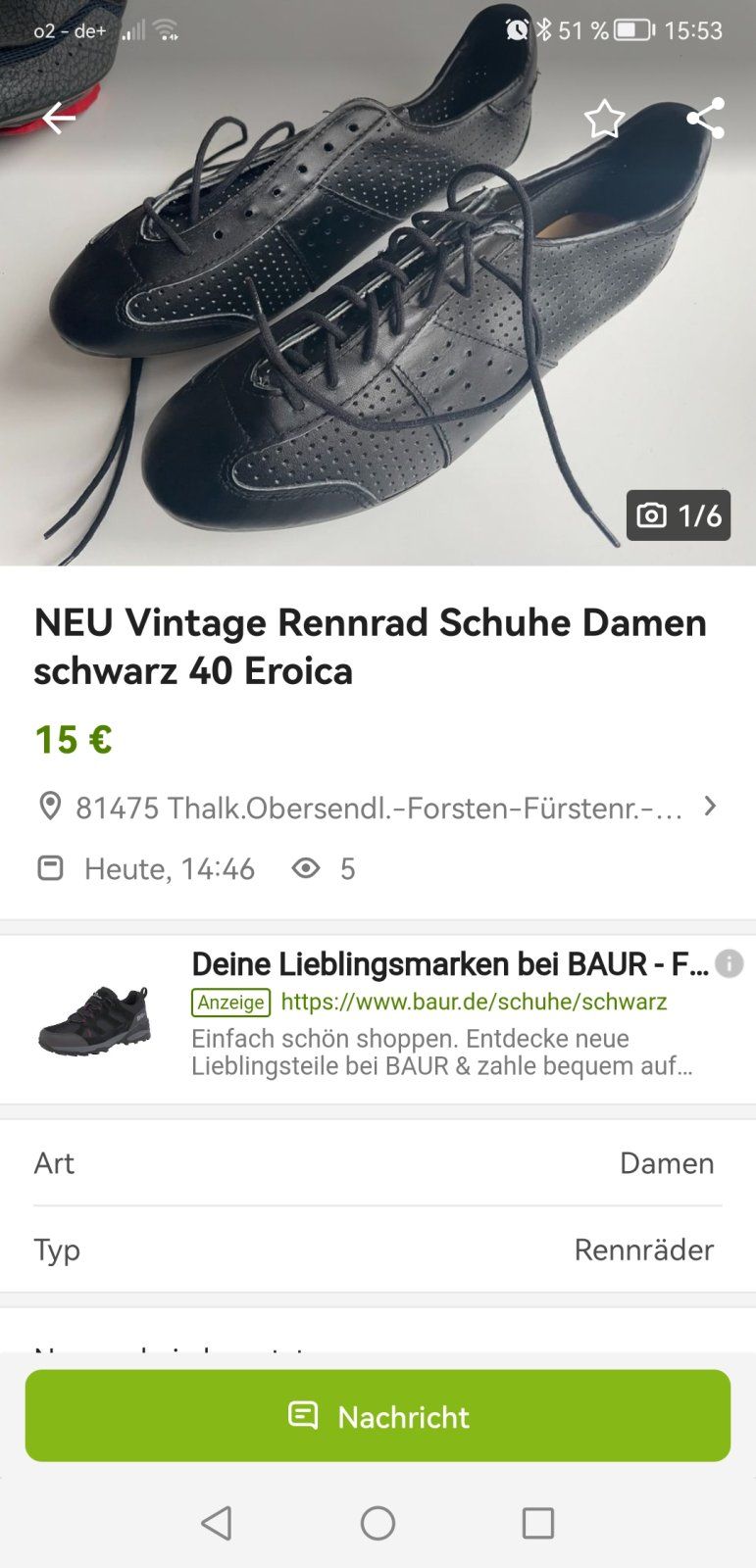Screen dimensions: 756x1568
Task: Open the seller location 81475 Thalk.Obersendl.
Action: (x=378, y=808)
